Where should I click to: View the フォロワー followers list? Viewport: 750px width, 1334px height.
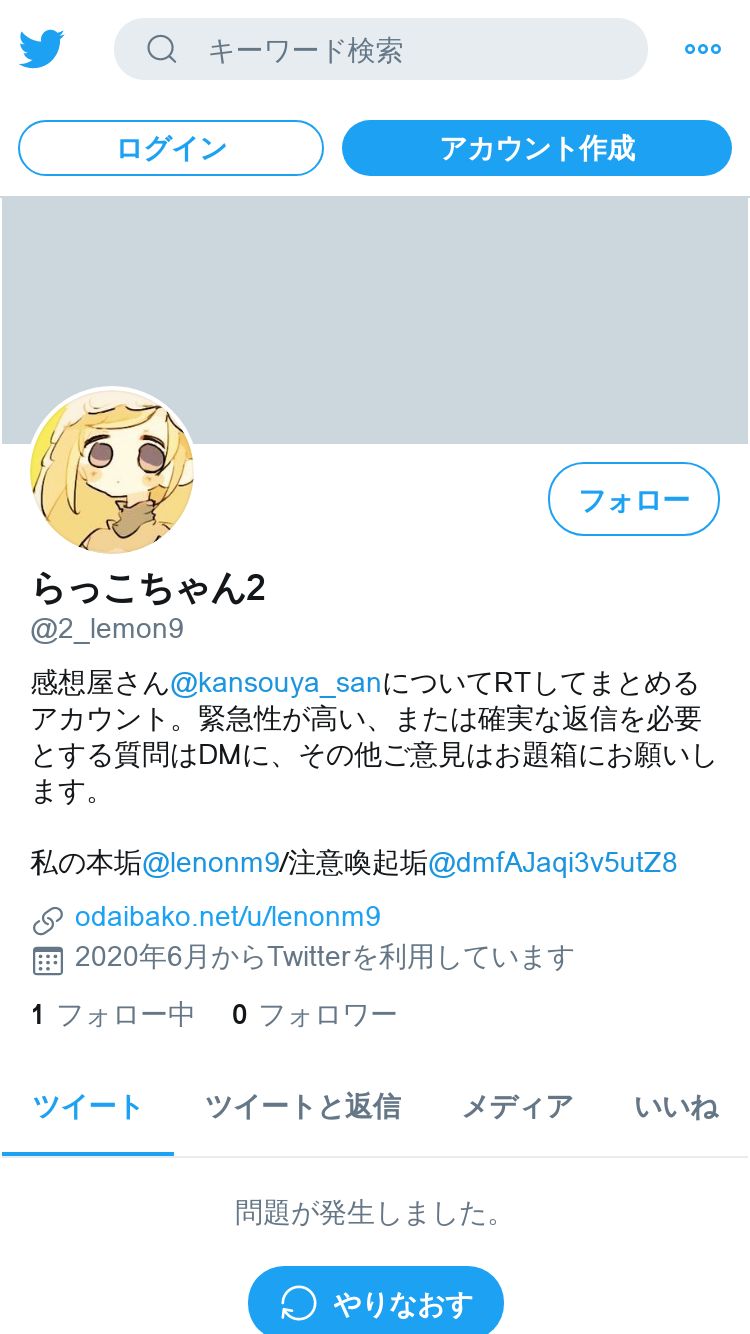coord(315,1015)
